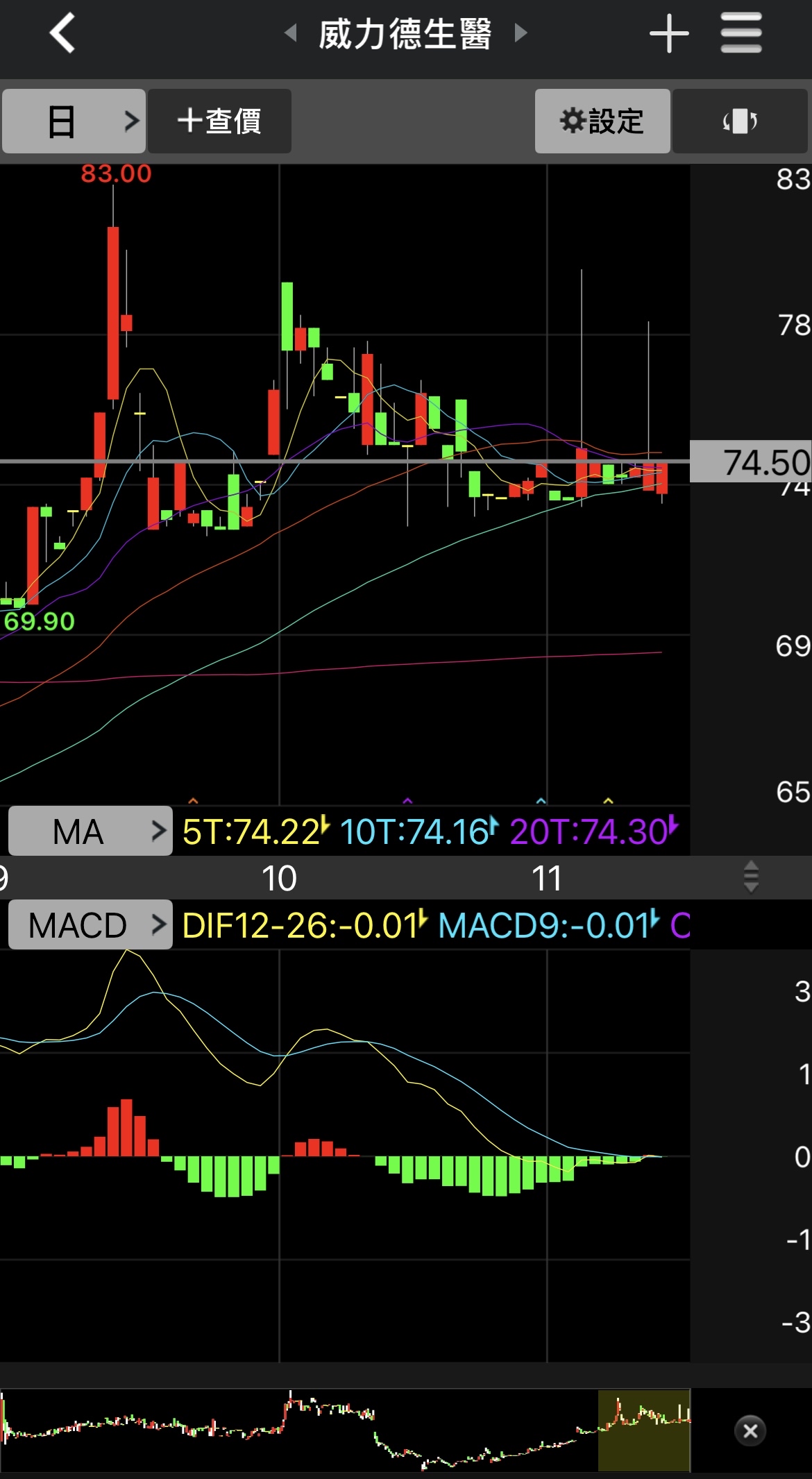Image resolution: width=812 pixels, height=1479 pixels.
Task: Switch to the previous stock with left triangle
Action: pyautogui.click(x=291, y=33)
